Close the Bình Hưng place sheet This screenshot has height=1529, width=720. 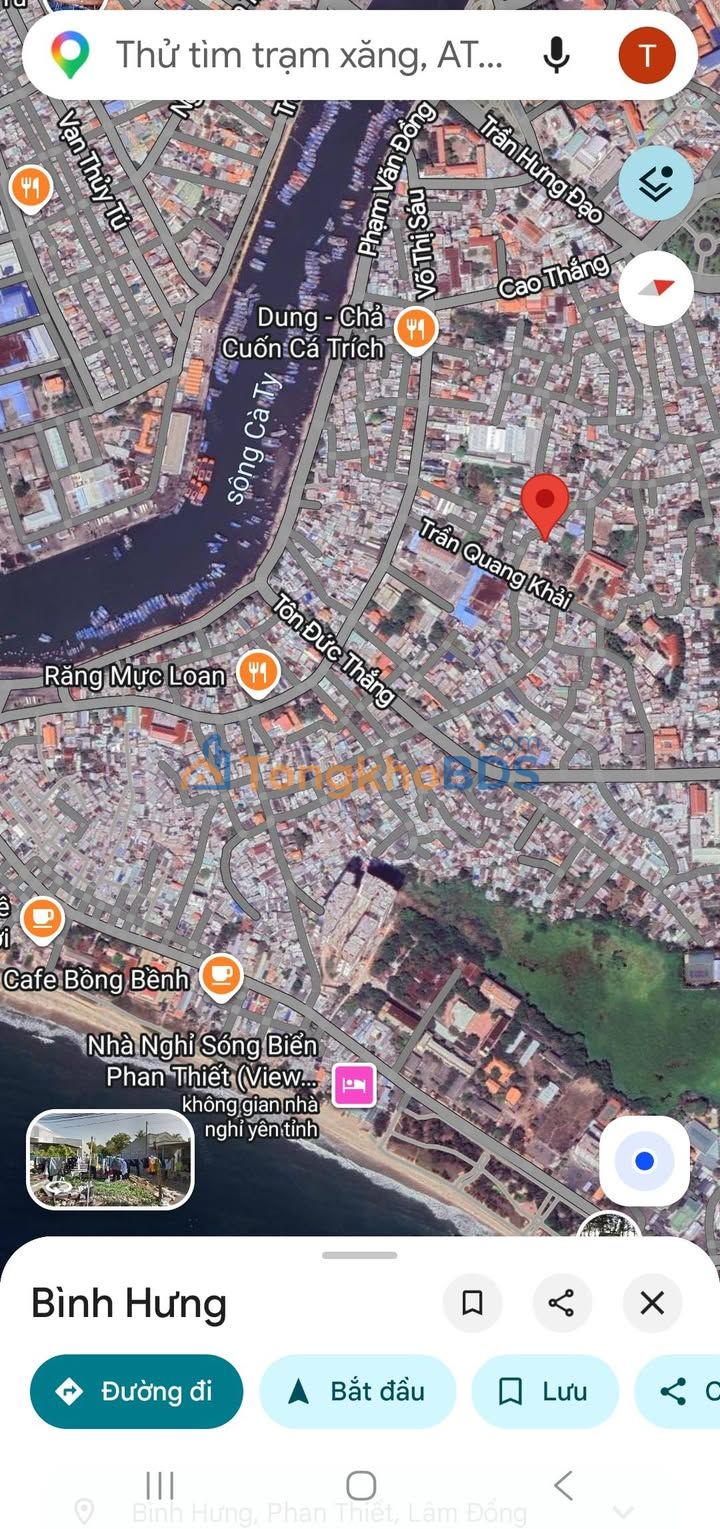652,1303
